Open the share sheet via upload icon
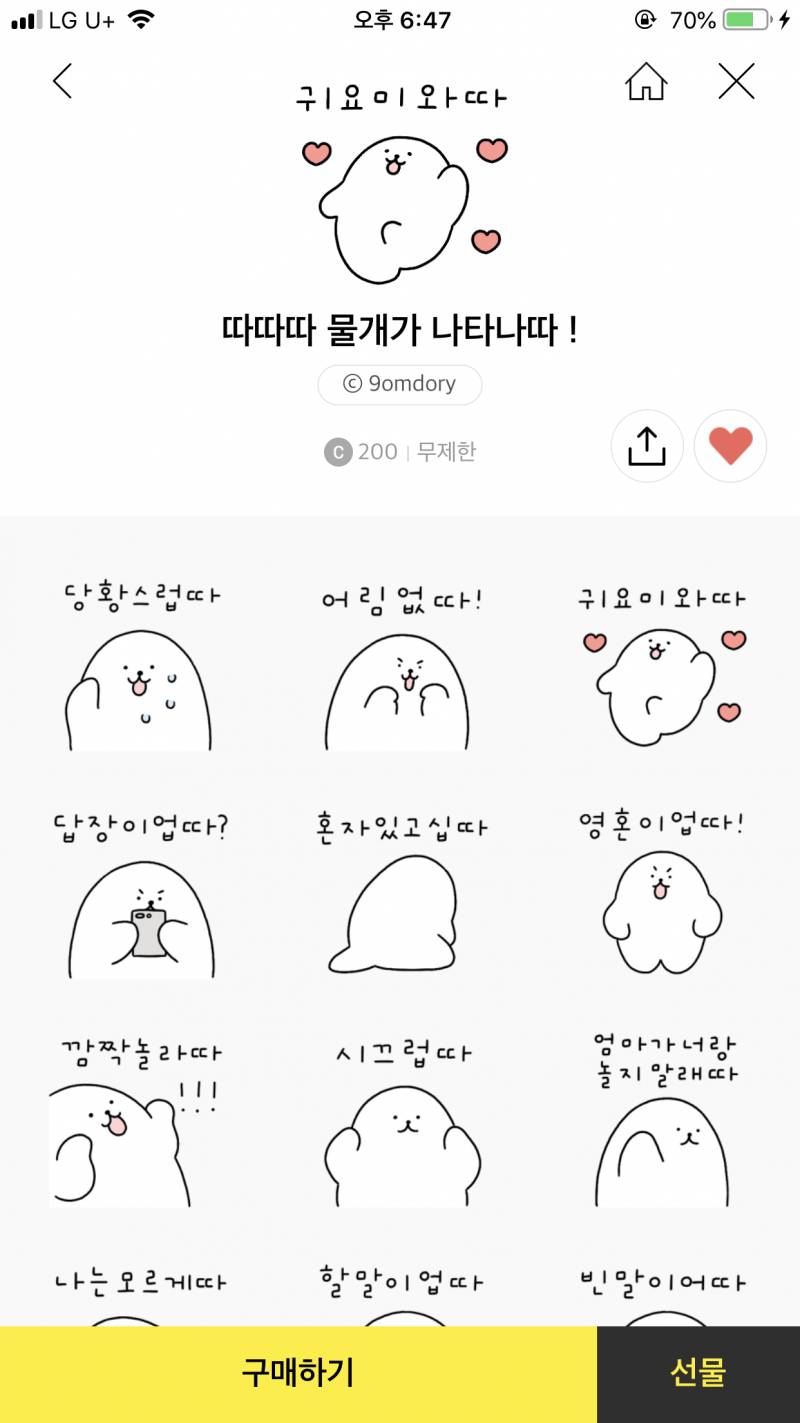The width and height of the screenshot is (800, 1423). [x=647, y=446]
